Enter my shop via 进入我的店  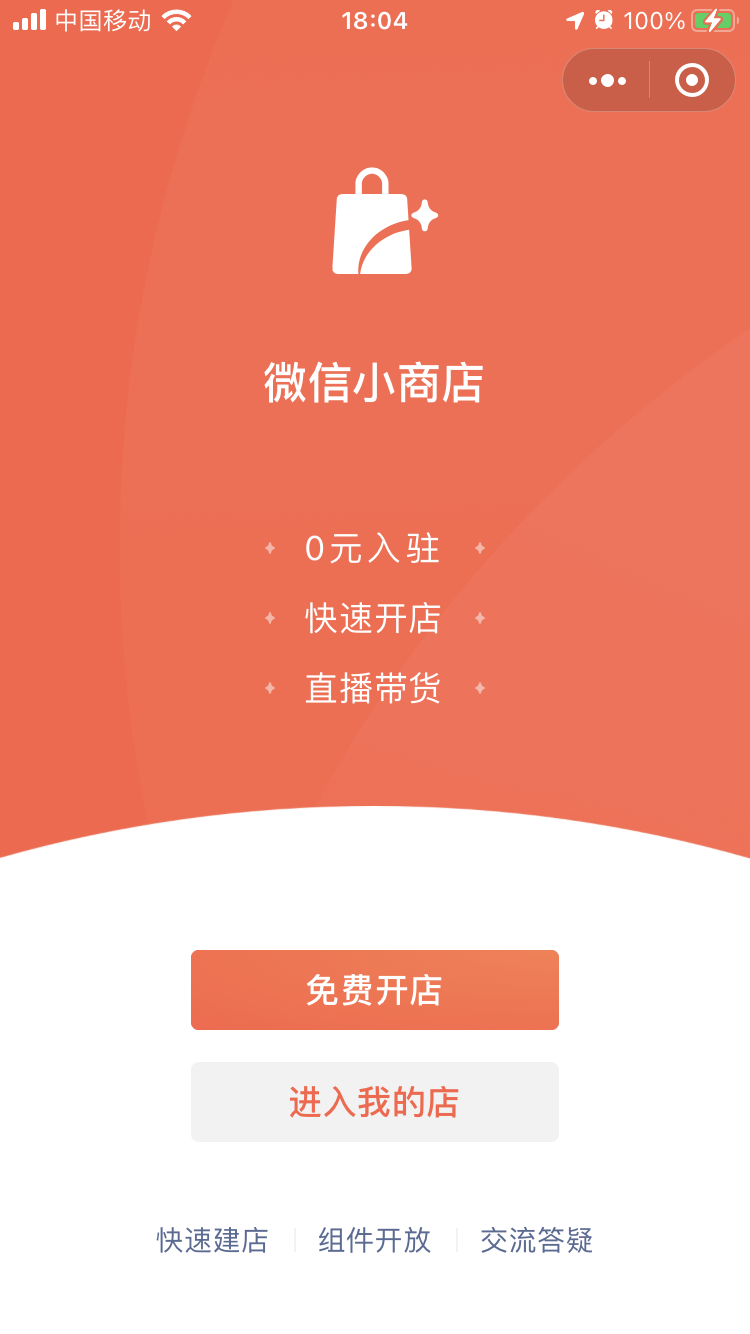point(375,1102)
